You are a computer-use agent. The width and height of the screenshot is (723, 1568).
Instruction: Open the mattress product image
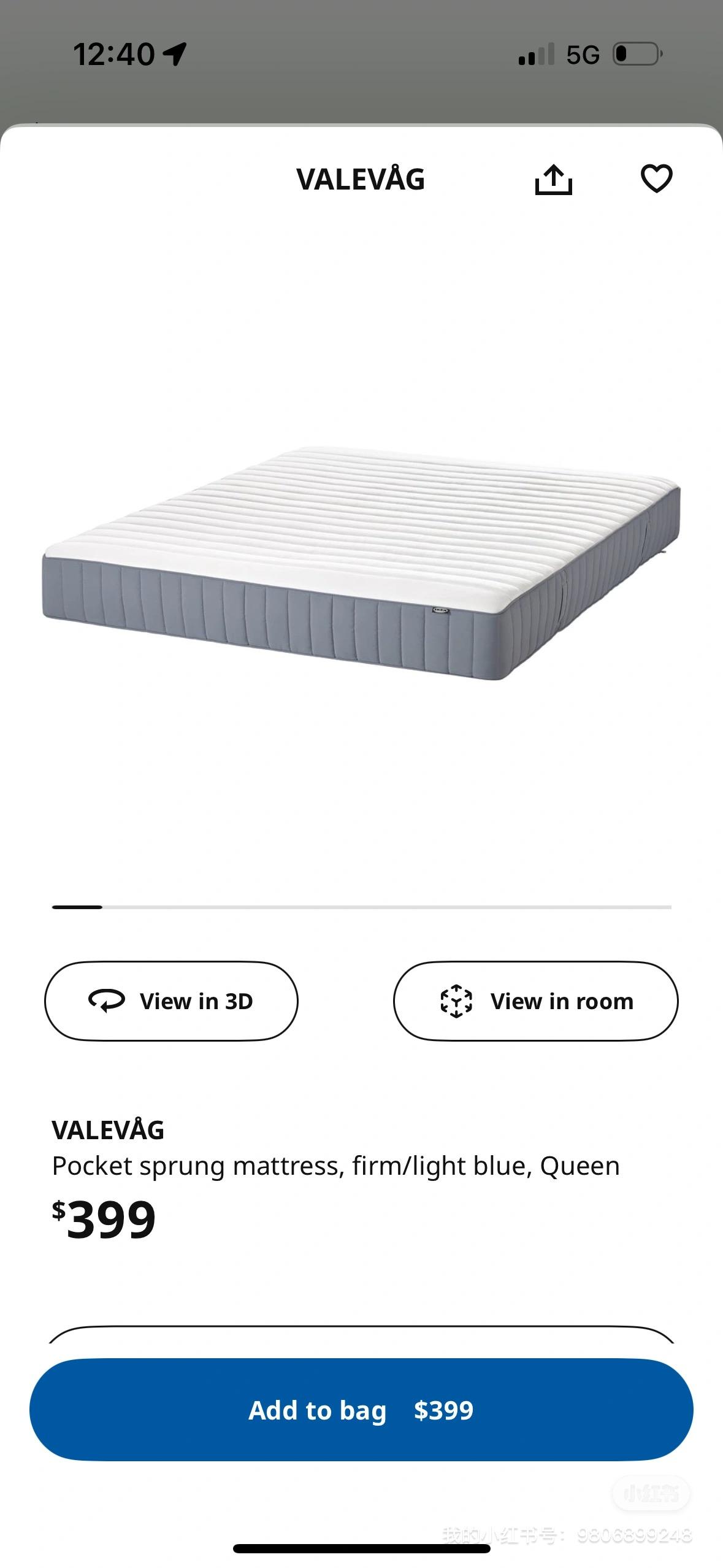[361, 561]
